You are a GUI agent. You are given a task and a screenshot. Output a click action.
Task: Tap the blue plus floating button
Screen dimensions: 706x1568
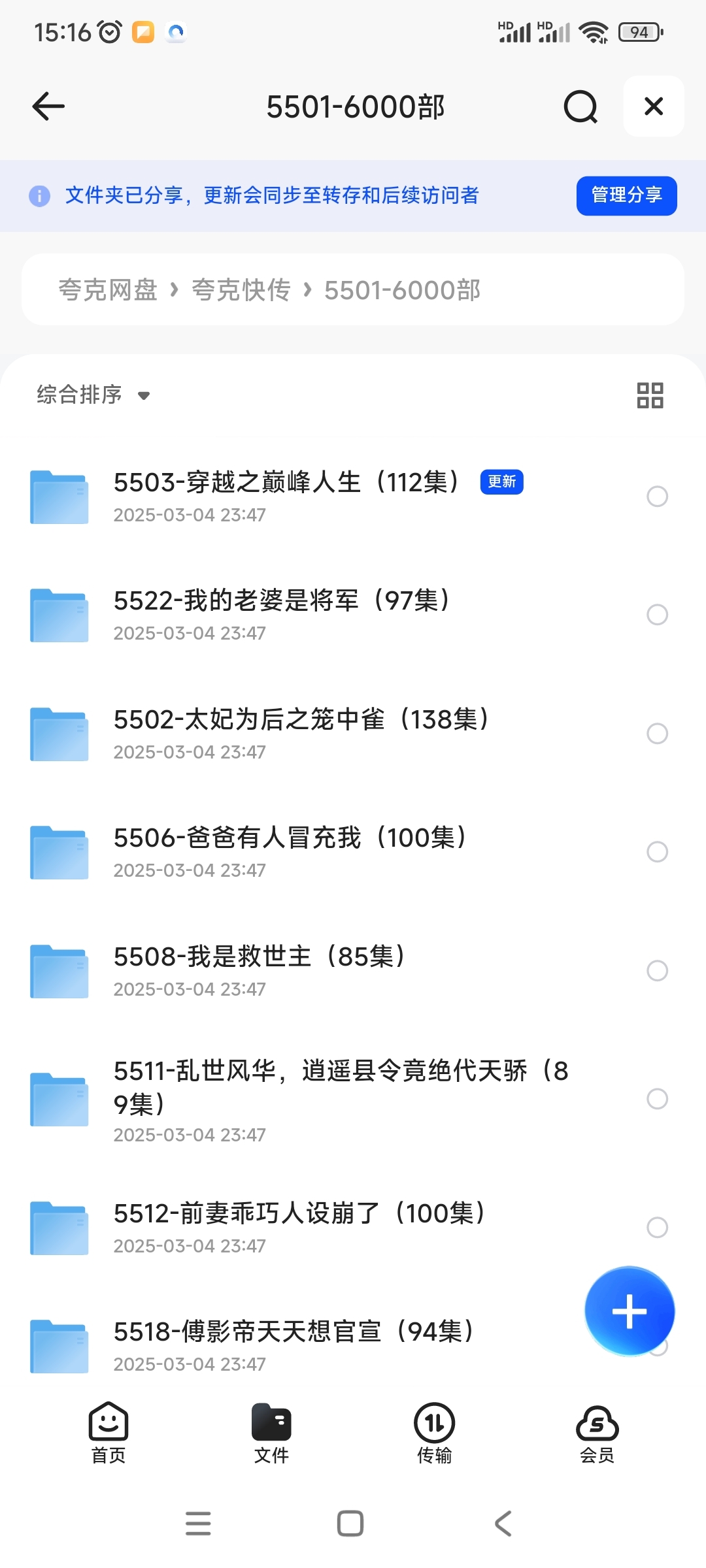(630, 1311)
